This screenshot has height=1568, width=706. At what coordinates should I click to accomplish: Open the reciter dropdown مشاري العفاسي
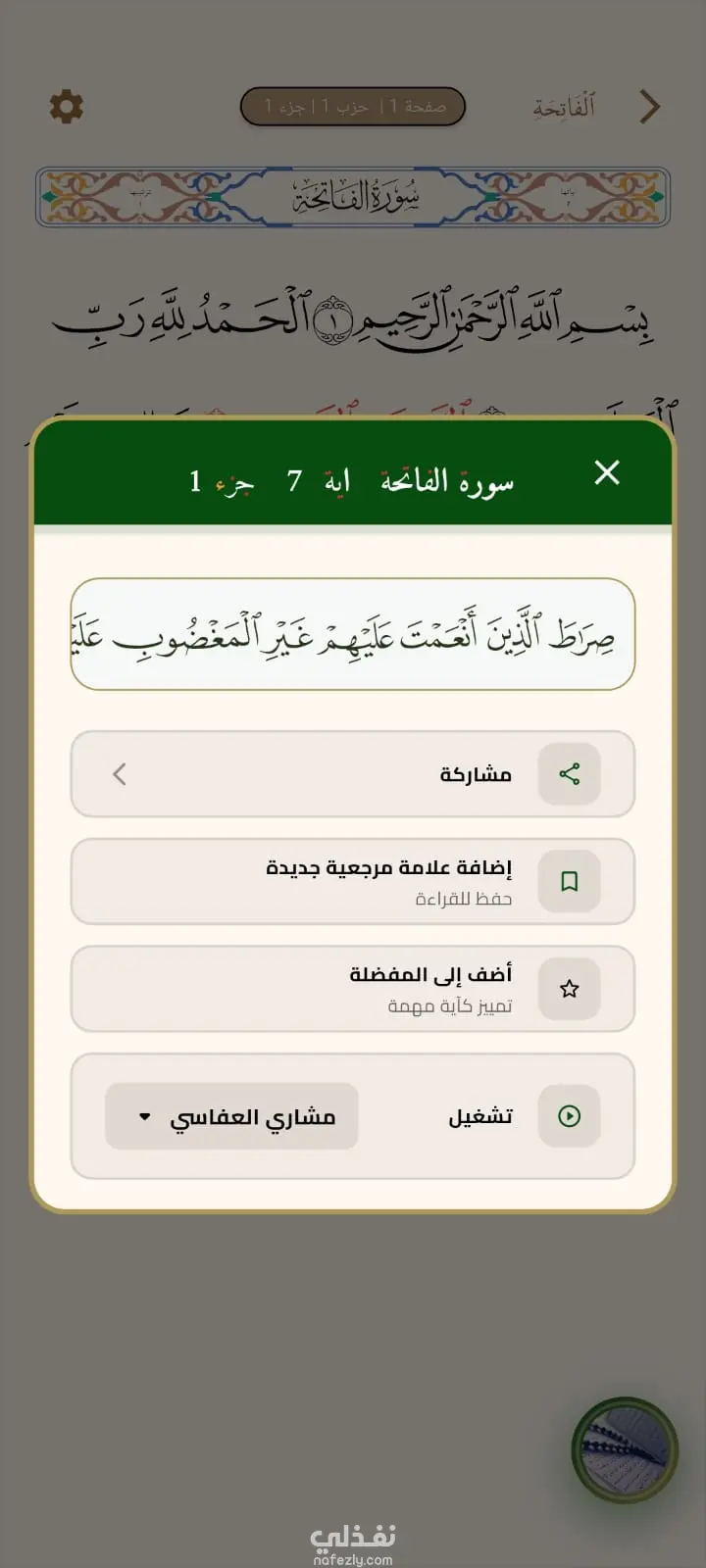click(232, 1116)
